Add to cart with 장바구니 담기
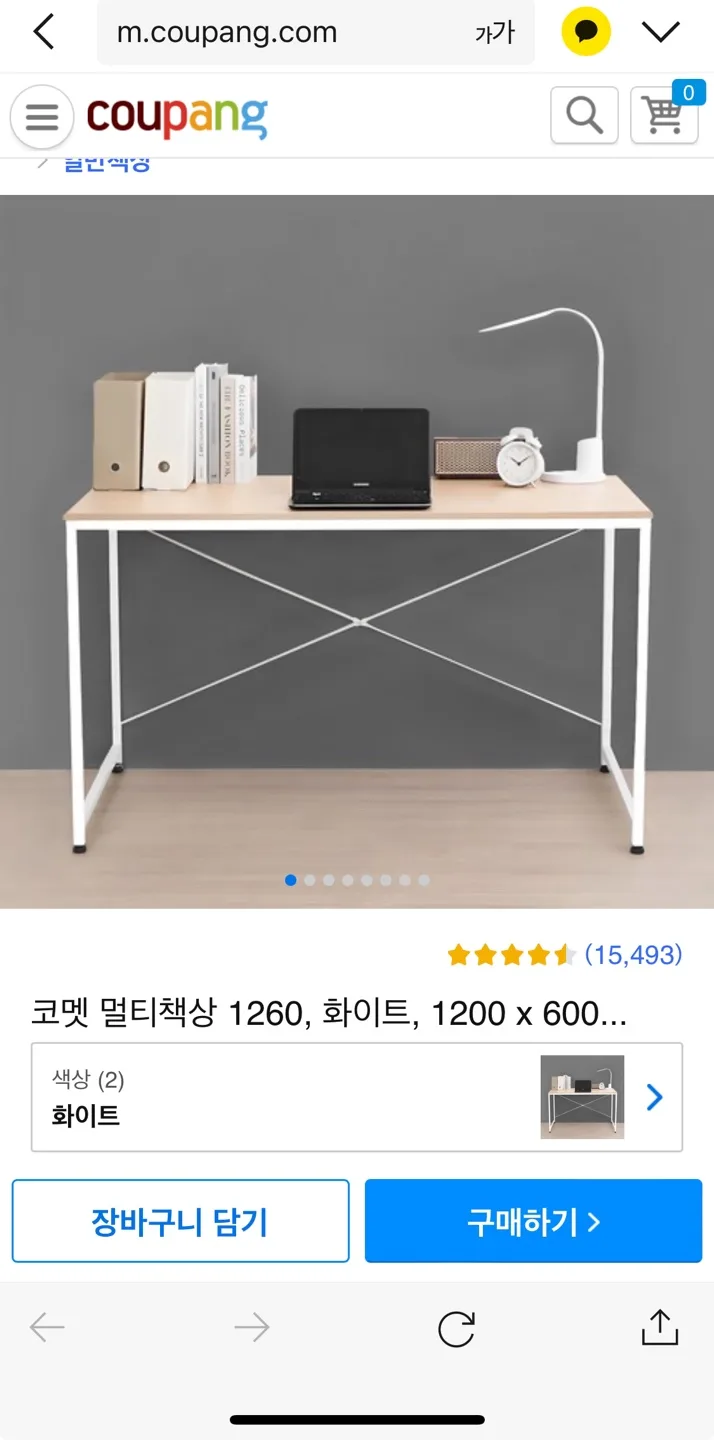Image resolution: width=714 pixels, height=1440 pixels. click(x=180, y=1221)
